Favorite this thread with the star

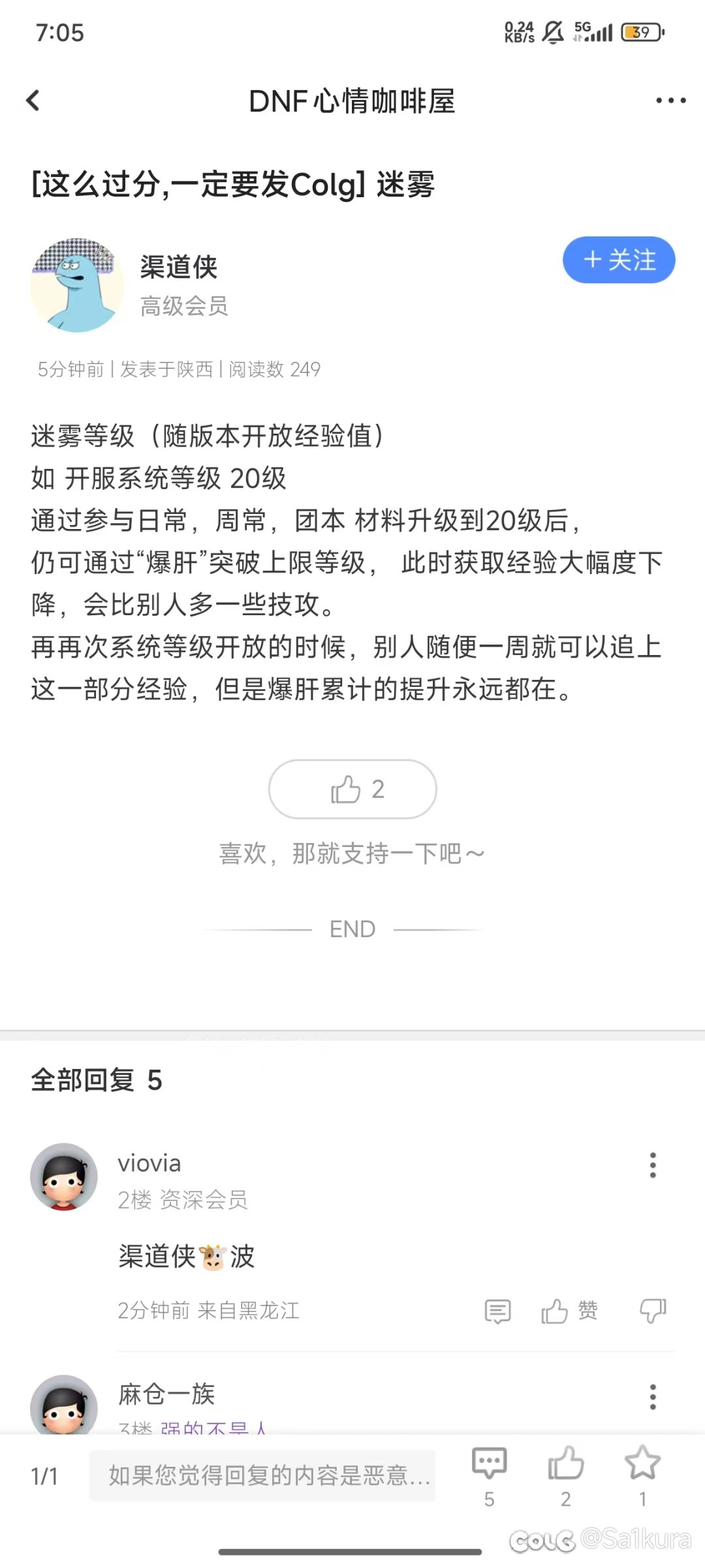[642, 1475]
